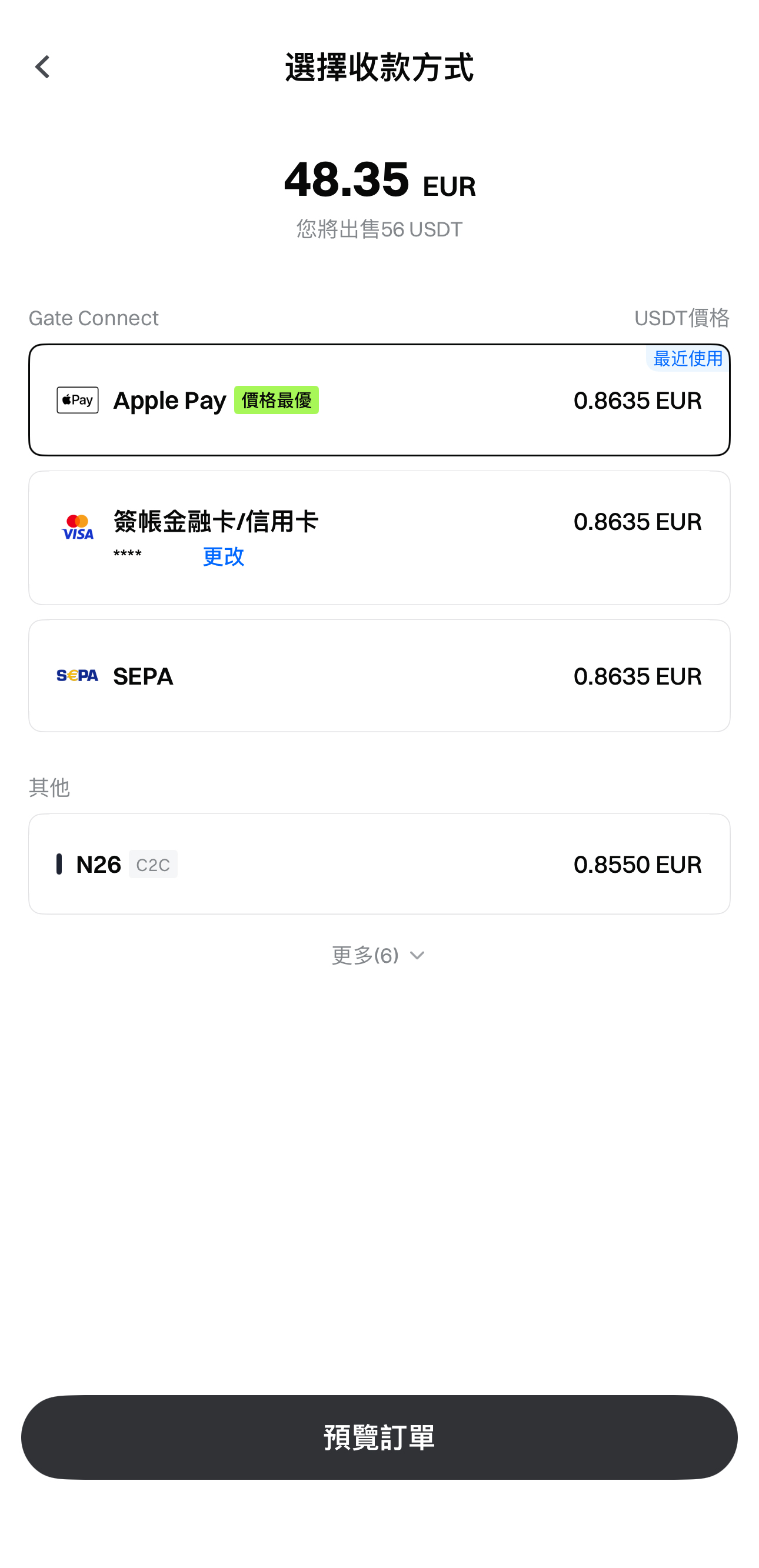Tap the back arrow at top left
Image resolution: width=759 pixels, height=1568 pixels.
click(x=42, y=66)
